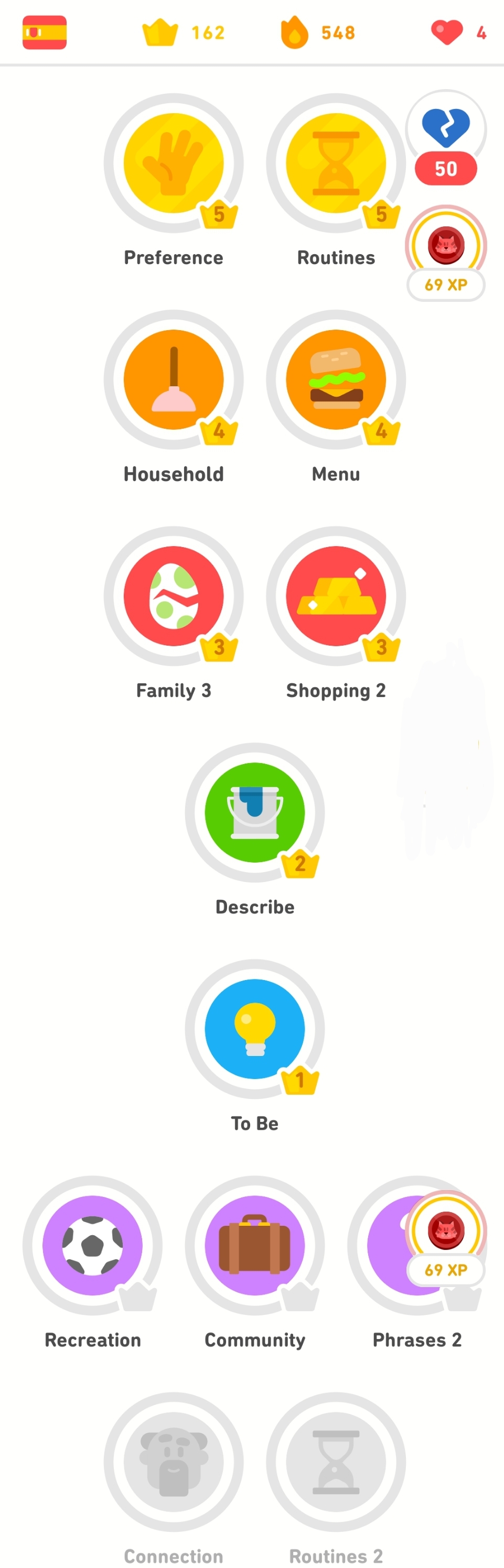Open the Shopping 2 skill
This screenshot has height=1568, width=504.
[x=336, y=596]
